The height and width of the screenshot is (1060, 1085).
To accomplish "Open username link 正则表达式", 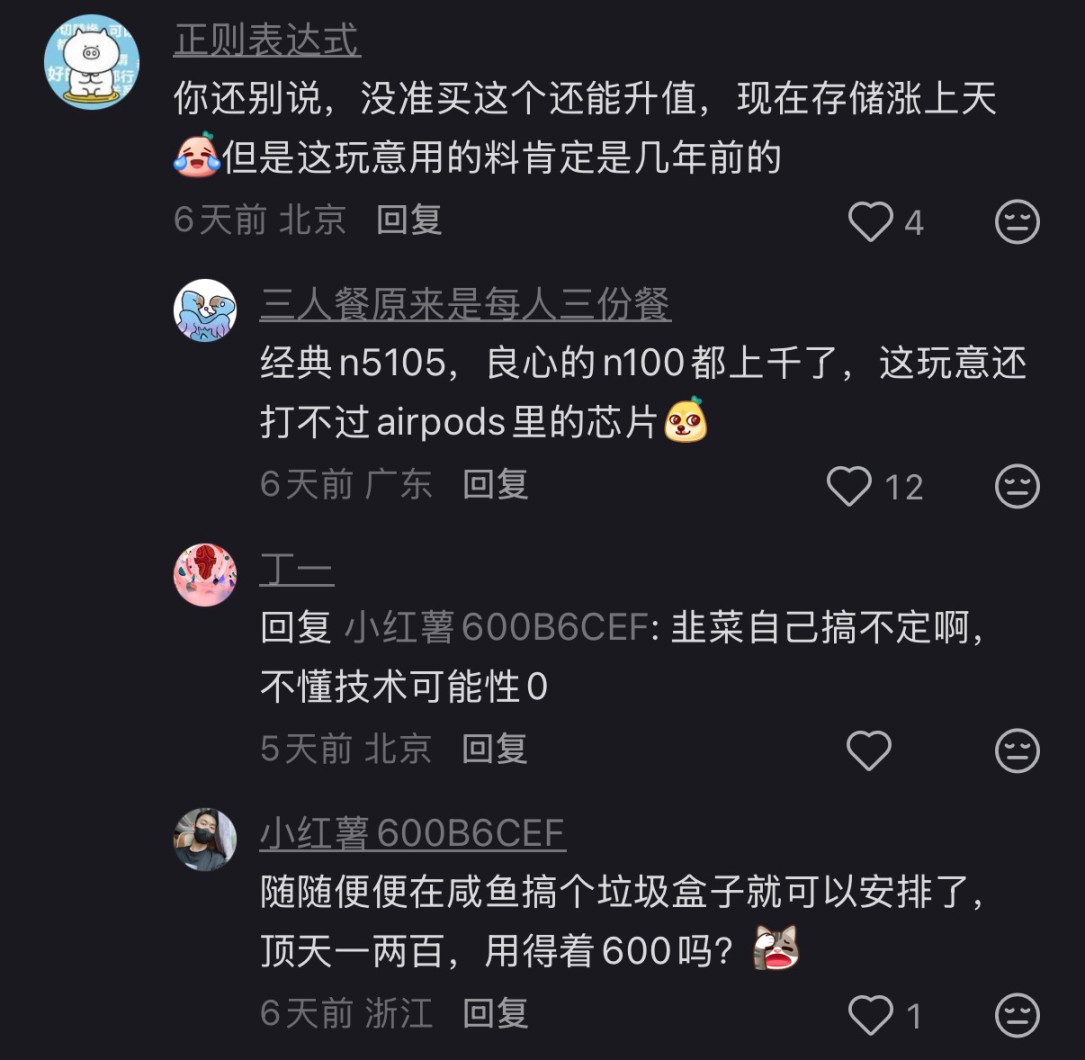I will tap(266, 40).
